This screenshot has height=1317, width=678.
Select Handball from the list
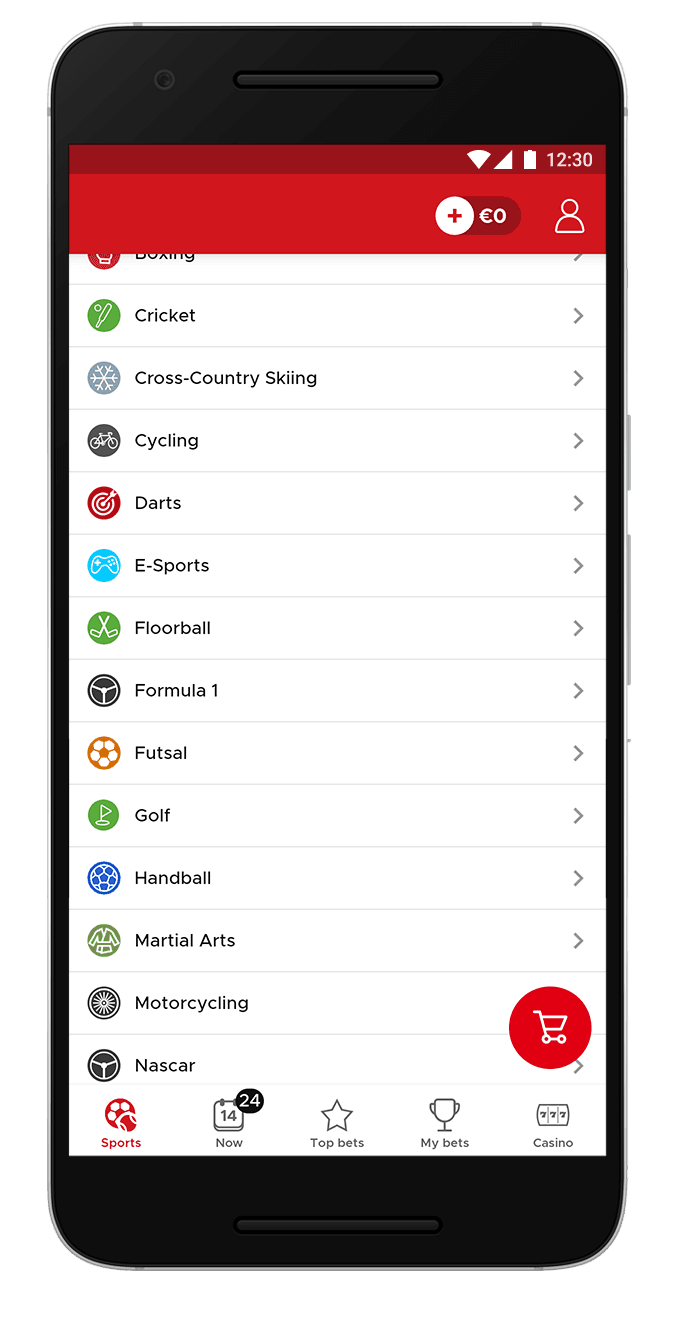(336, 878)
